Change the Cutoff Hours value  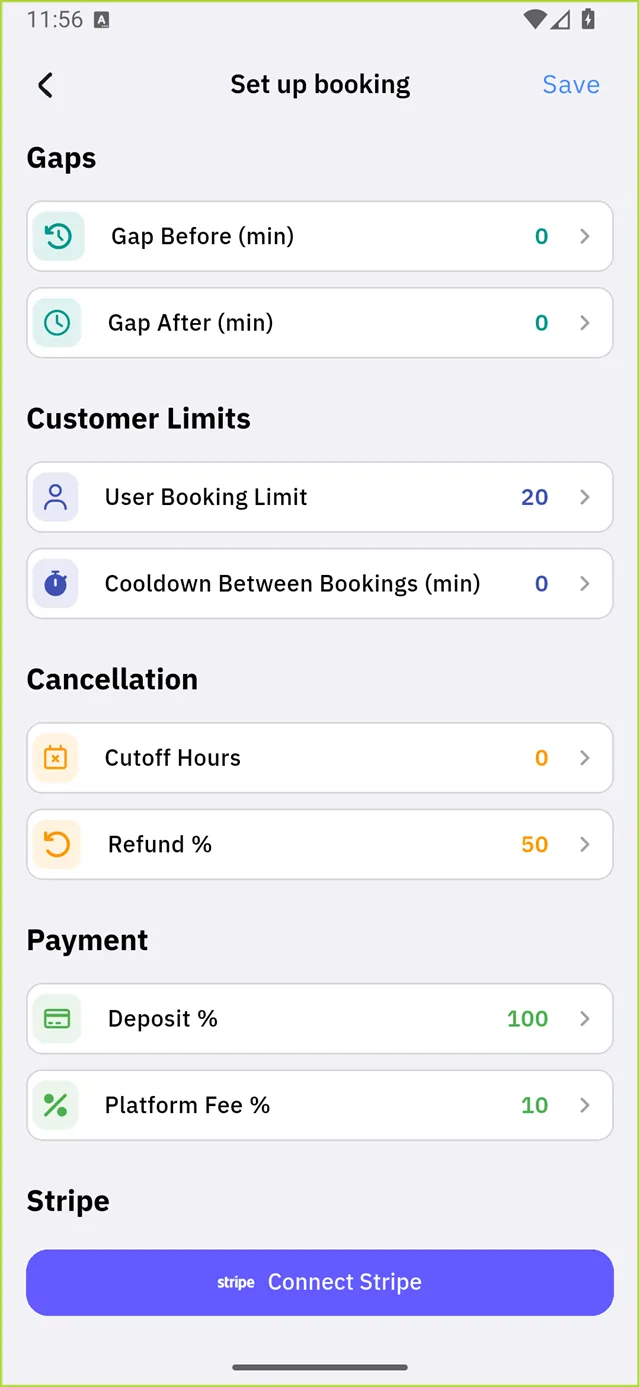(320, 758)
